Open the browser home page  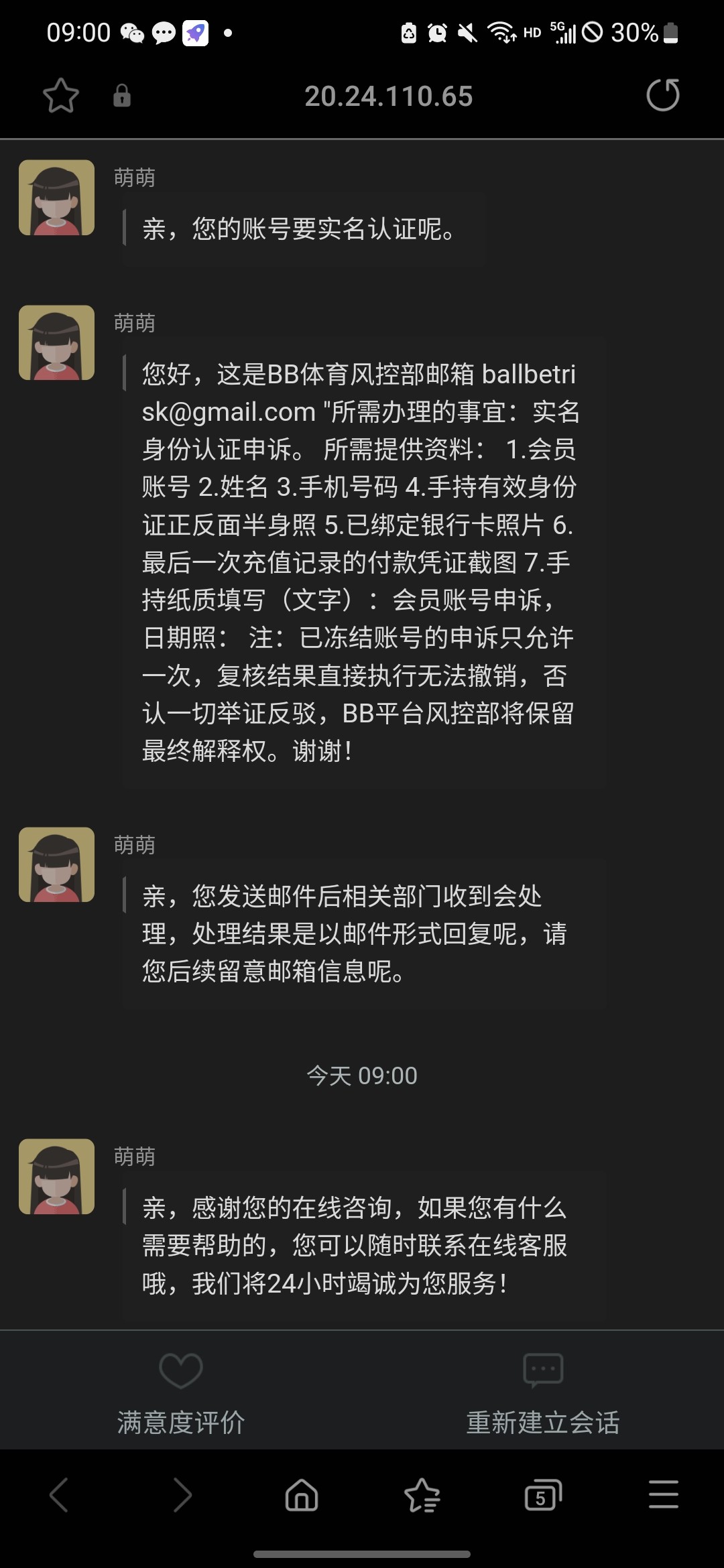pyautogui.click(x=302, y=1495)
